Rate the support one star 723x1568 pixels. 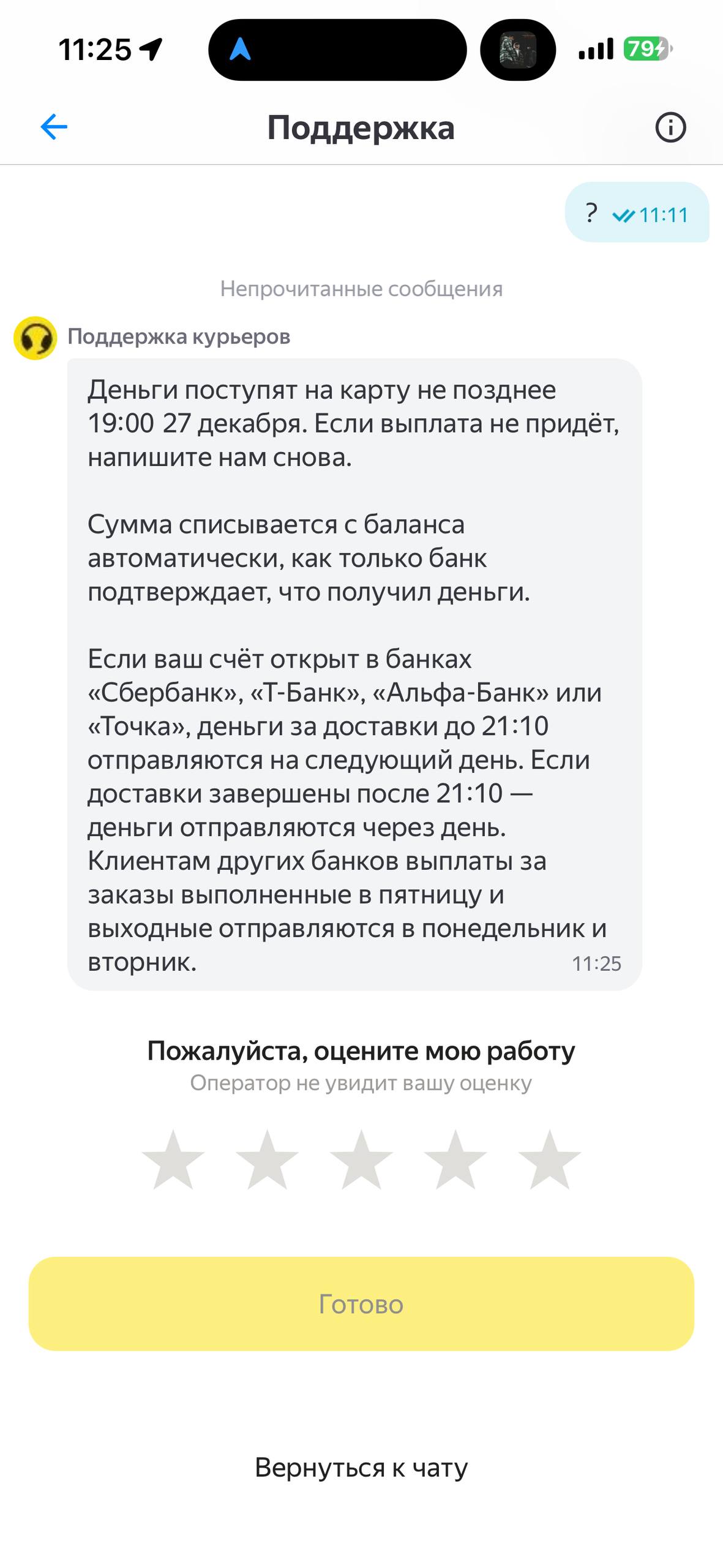(173, 1160)
